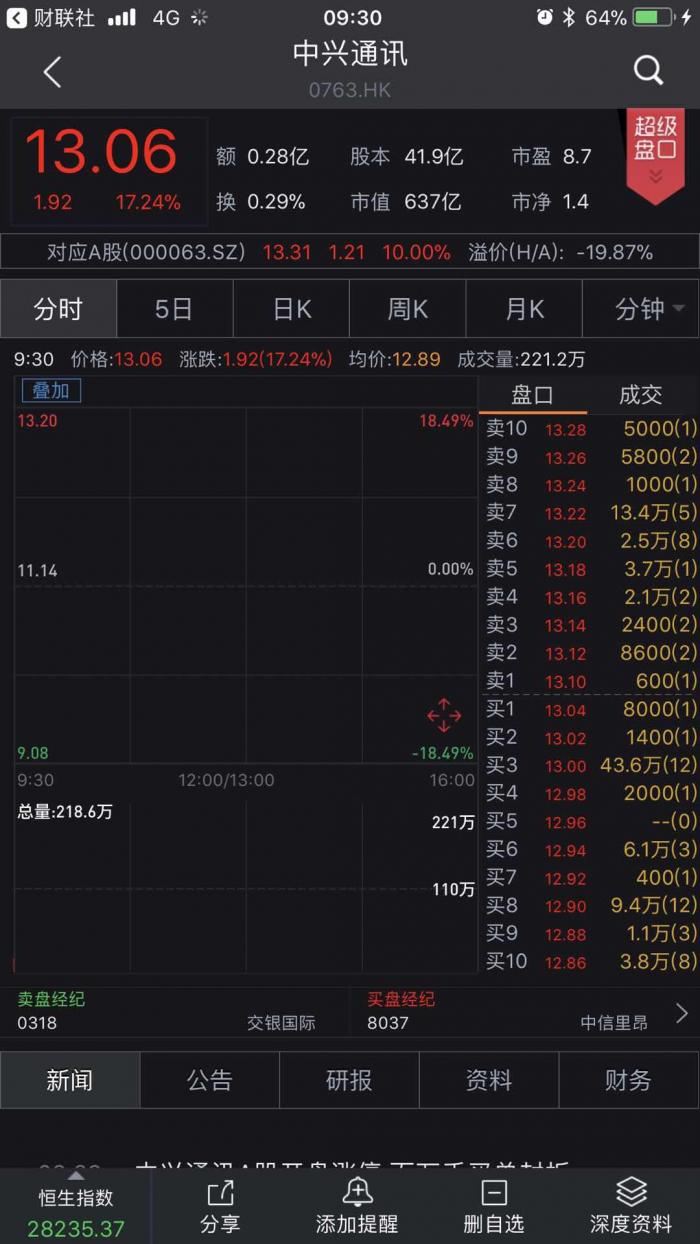Viewport: 700px width, 1244px height.
Task: Switch to the 成交 trades tab
Action: coord(641,395)
